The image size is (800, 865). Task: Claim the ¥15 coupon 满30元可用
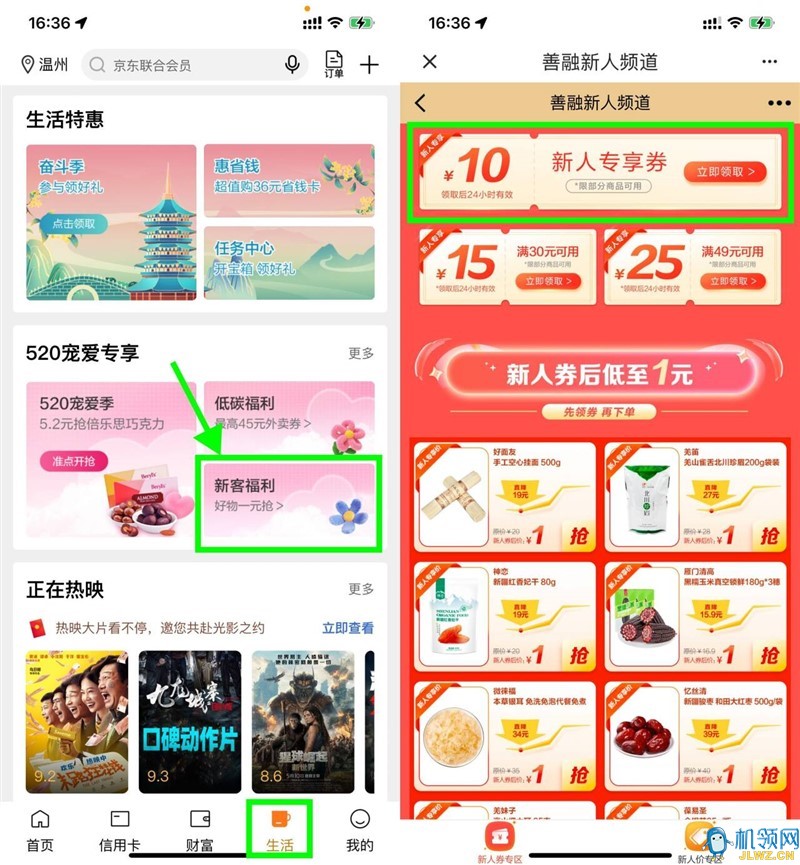point(549,281)
